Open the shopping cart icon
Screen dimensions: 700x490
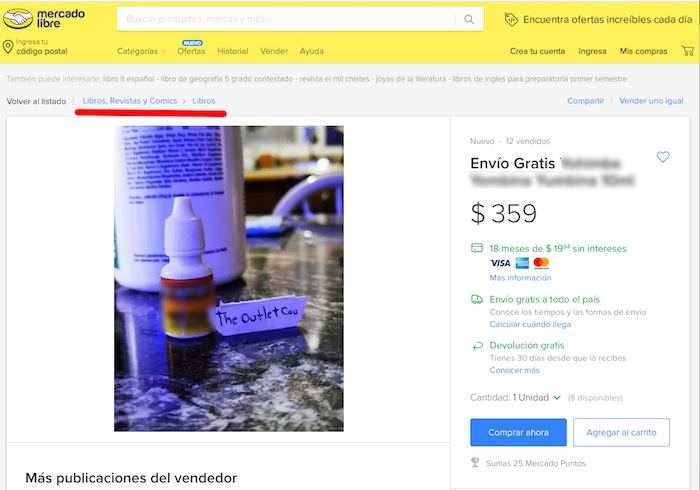pyautogui.click(x=688, y=51)
